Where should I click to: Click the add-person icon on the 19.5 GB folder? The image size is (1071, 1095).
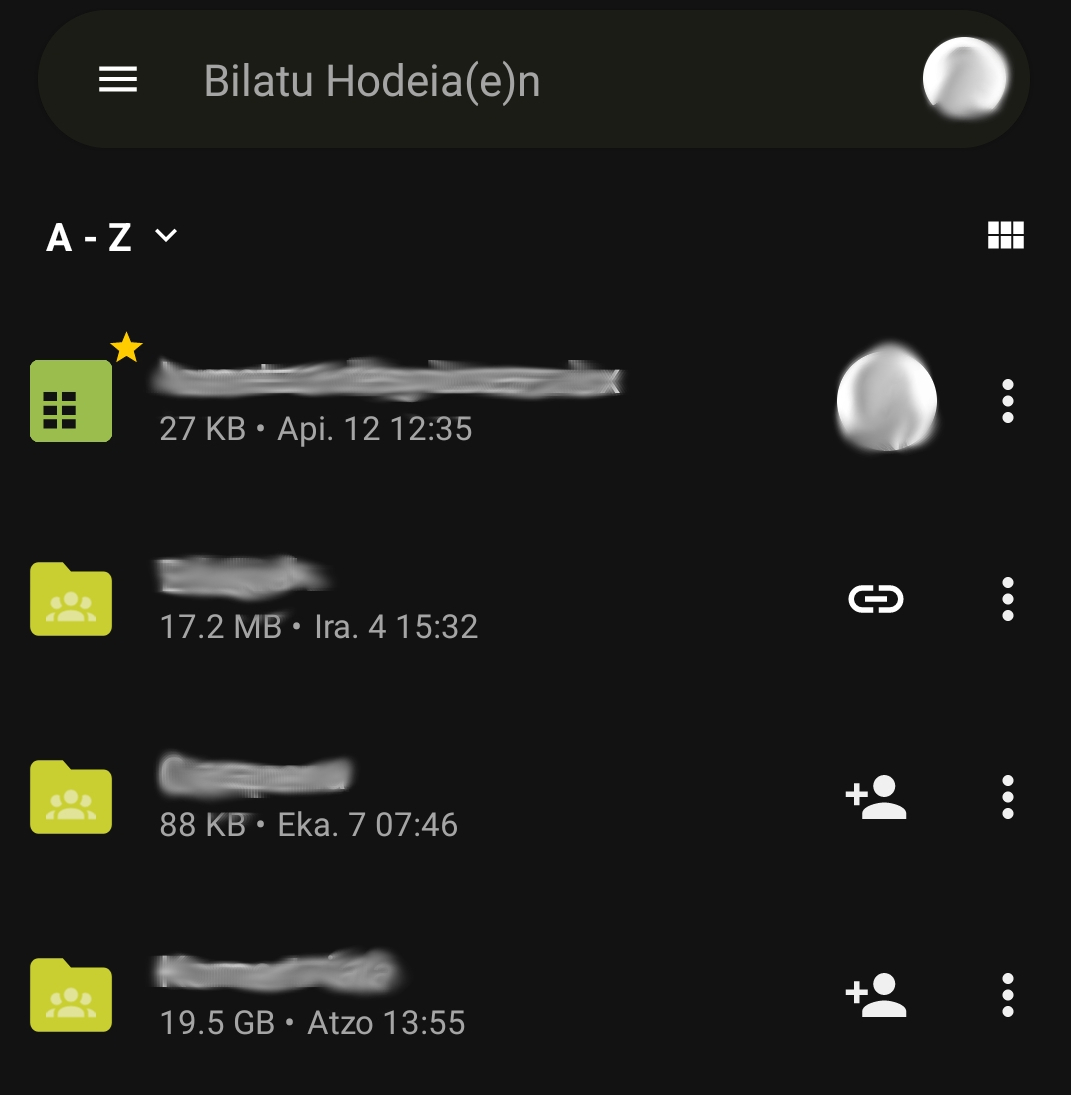tap(875, 995)
